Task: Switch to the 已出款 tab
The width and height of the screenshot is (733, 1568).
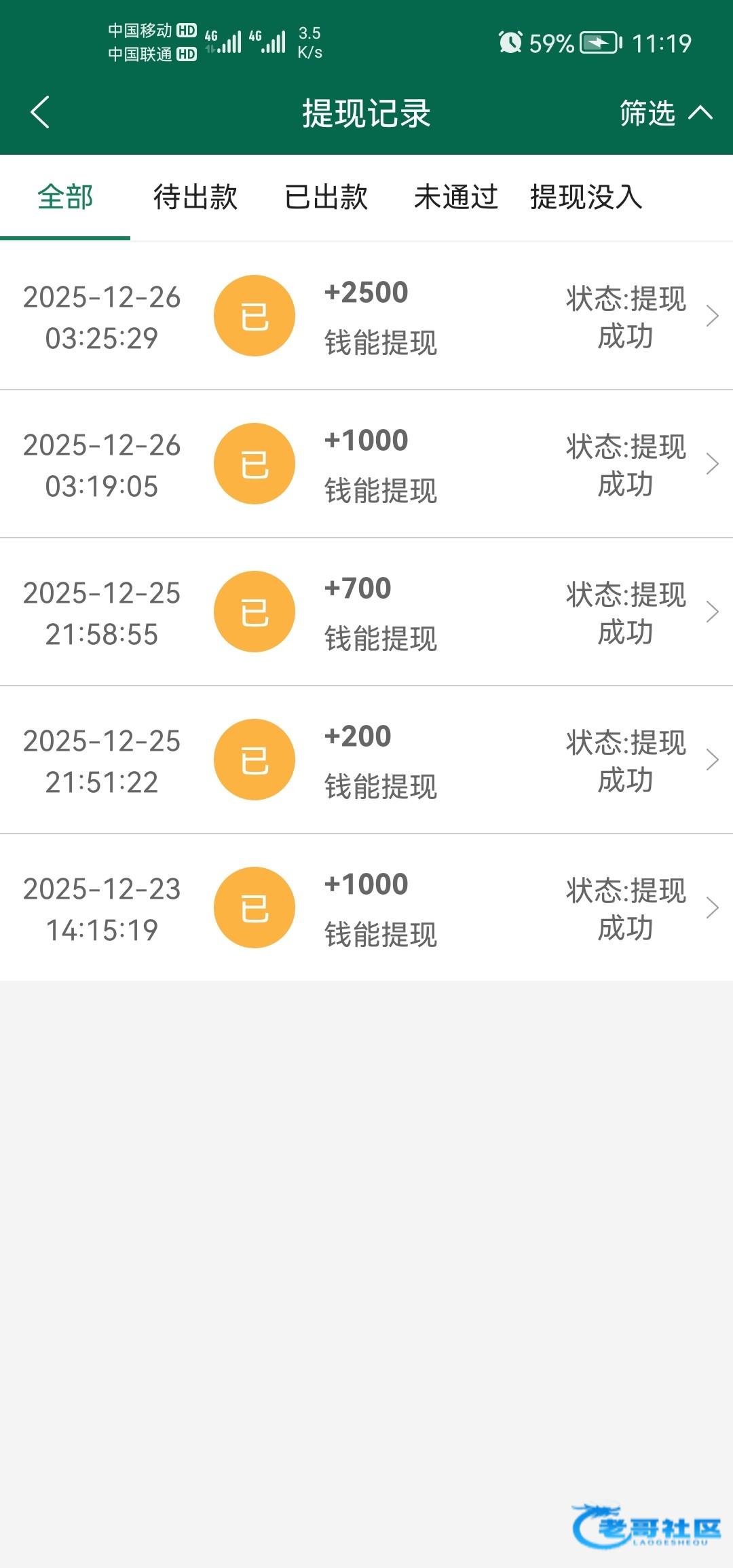Action: point(326,198)
